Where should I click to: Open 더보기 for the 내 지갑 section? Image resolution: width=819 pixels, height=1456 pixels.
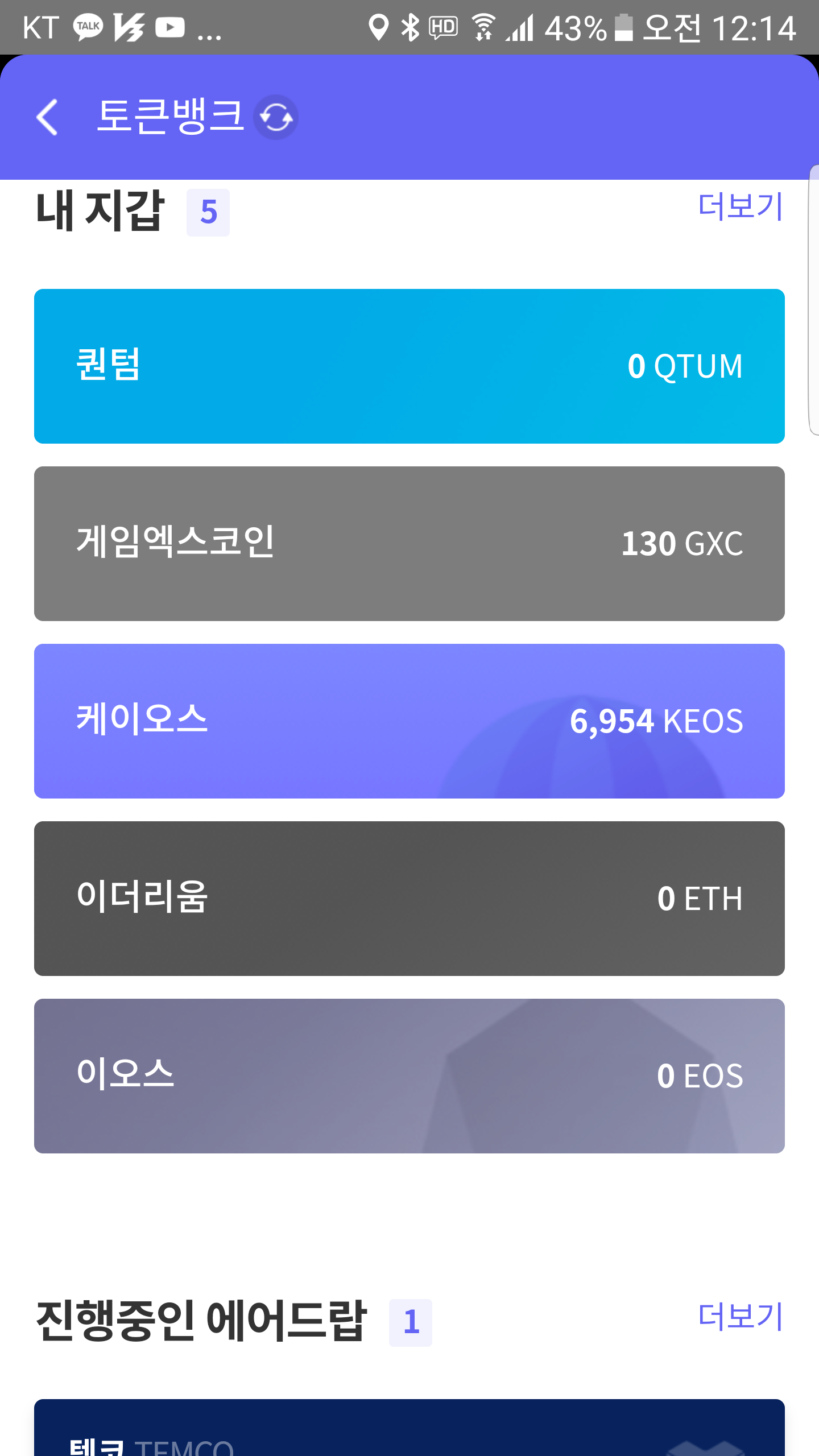click(741, 206)
